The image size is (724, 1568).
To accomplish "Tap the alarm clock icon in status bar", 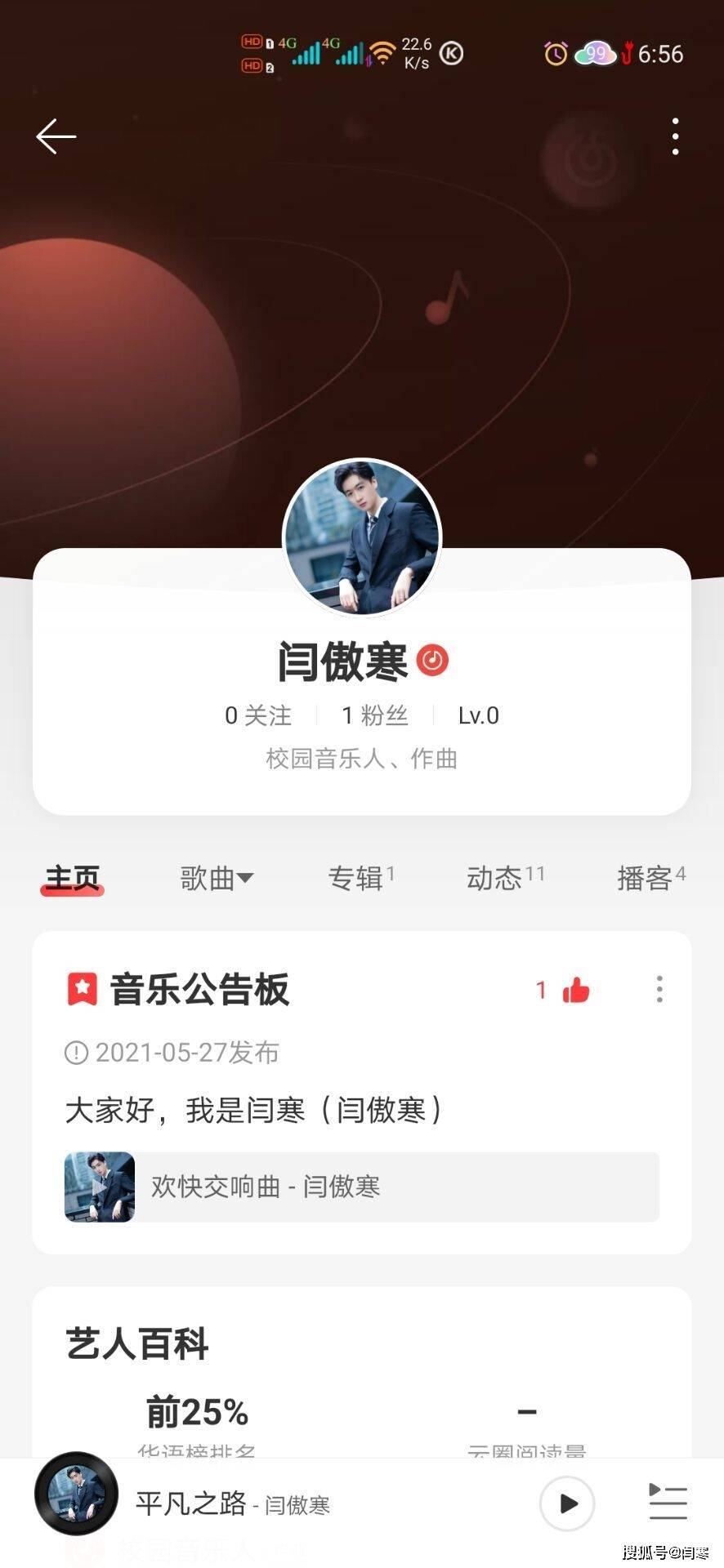I will click(556, 53).
